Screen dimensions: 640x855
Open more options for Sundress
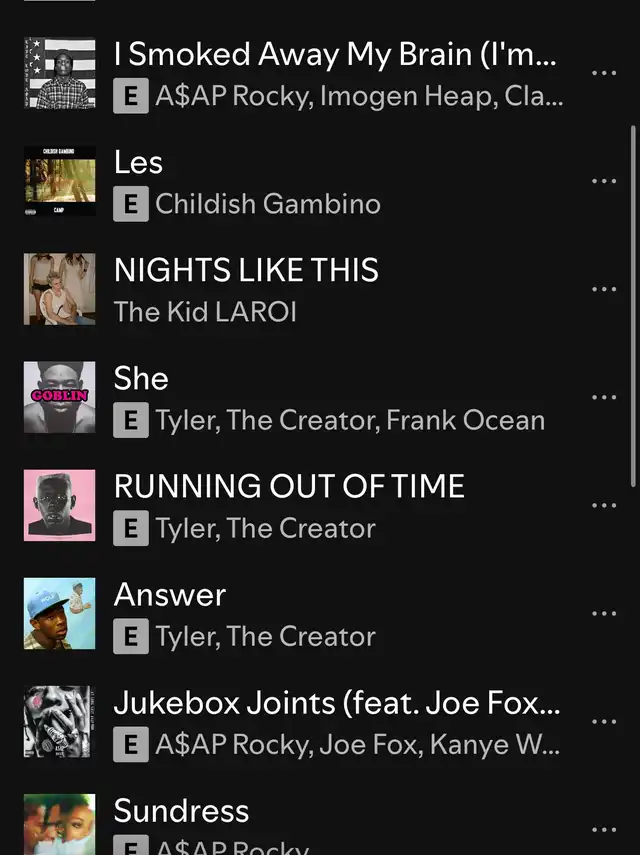(x=604, y=830)
